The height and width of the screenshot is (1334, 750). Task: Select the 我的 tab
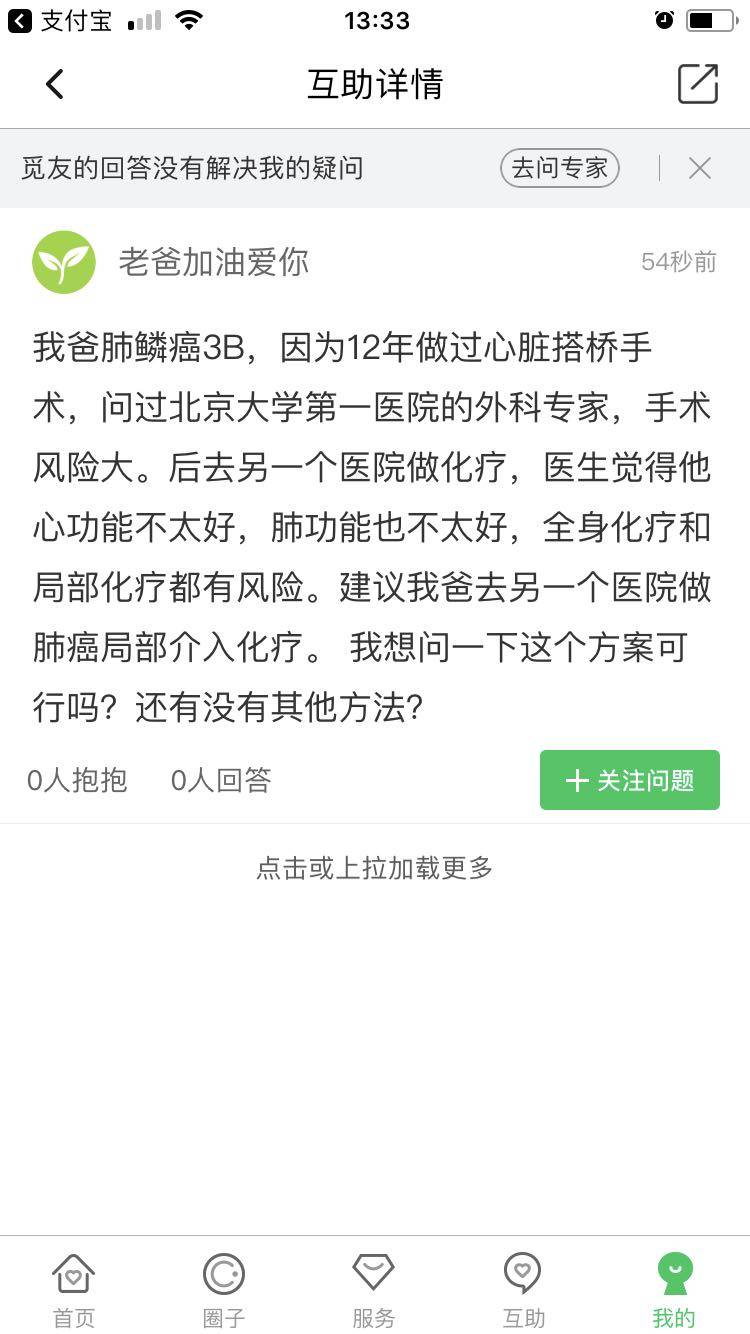673,1289
